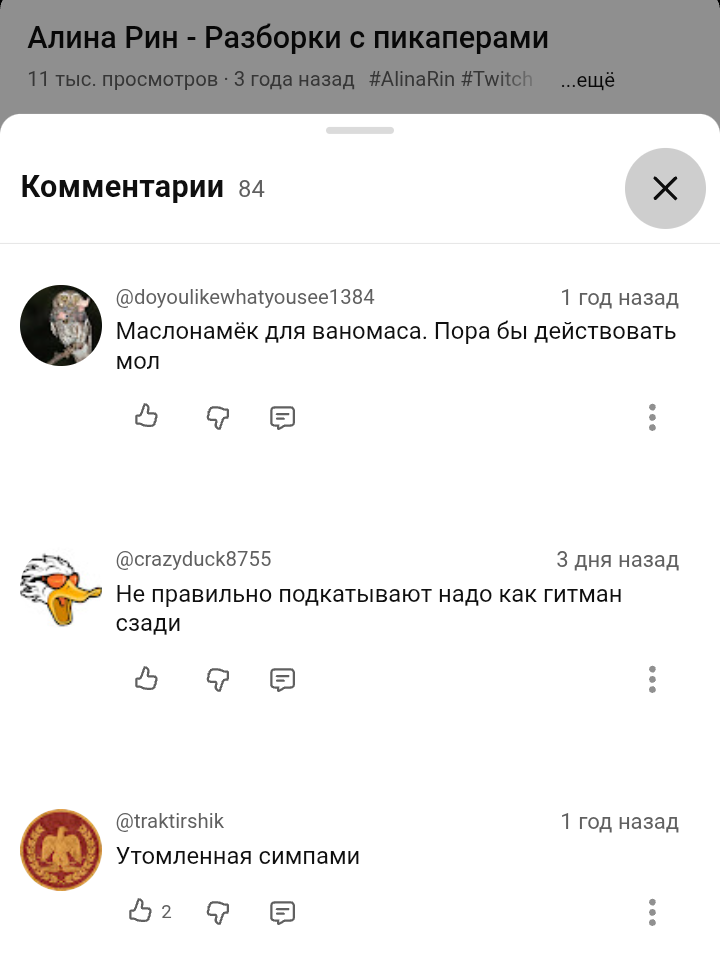The height and width of the screenshot is (977, 720).
Task: Open overflow menu for traktirshik's comment
Action: tap(652, 912)
